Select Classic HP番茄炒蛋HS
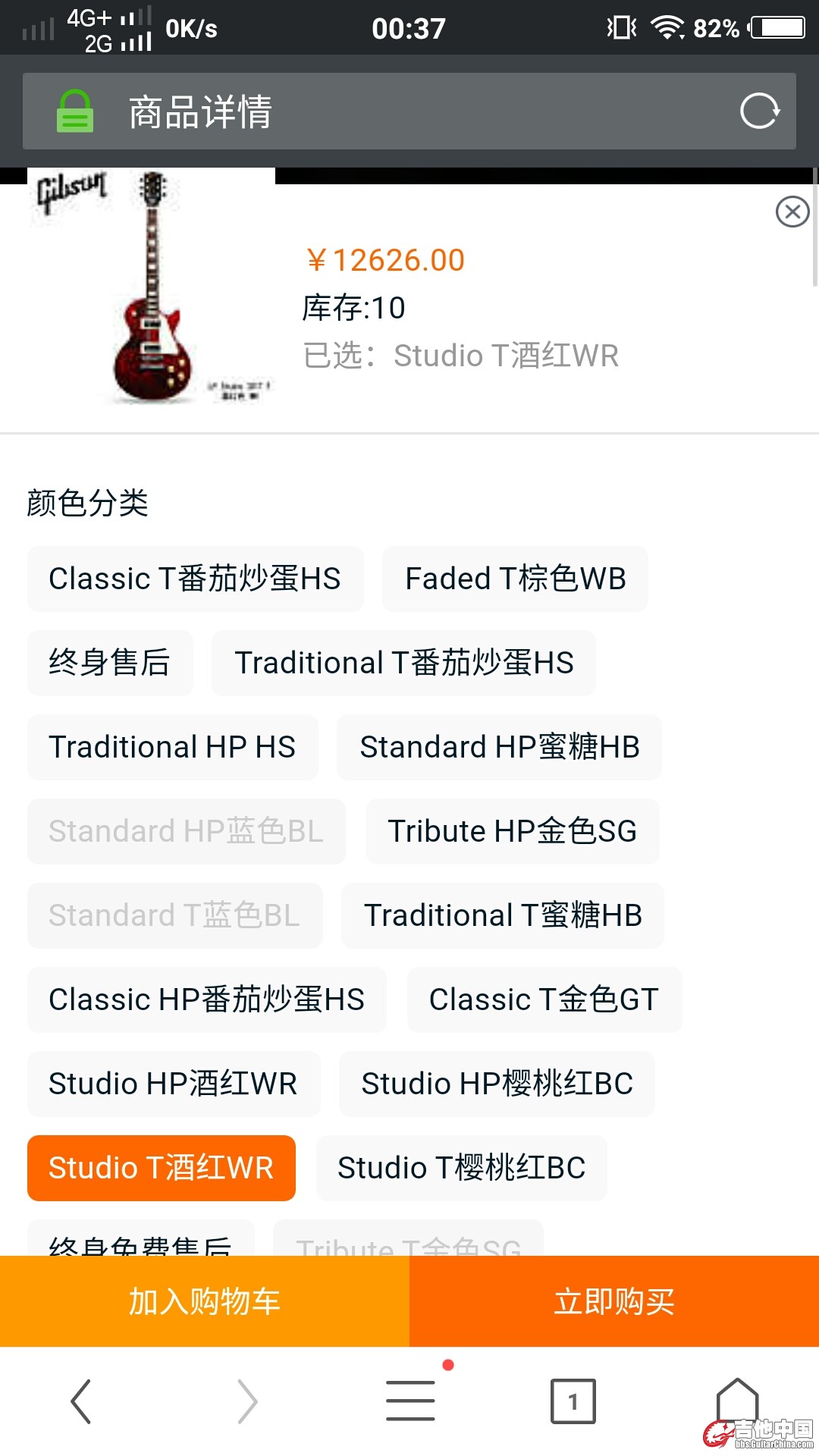 point(206,999)
